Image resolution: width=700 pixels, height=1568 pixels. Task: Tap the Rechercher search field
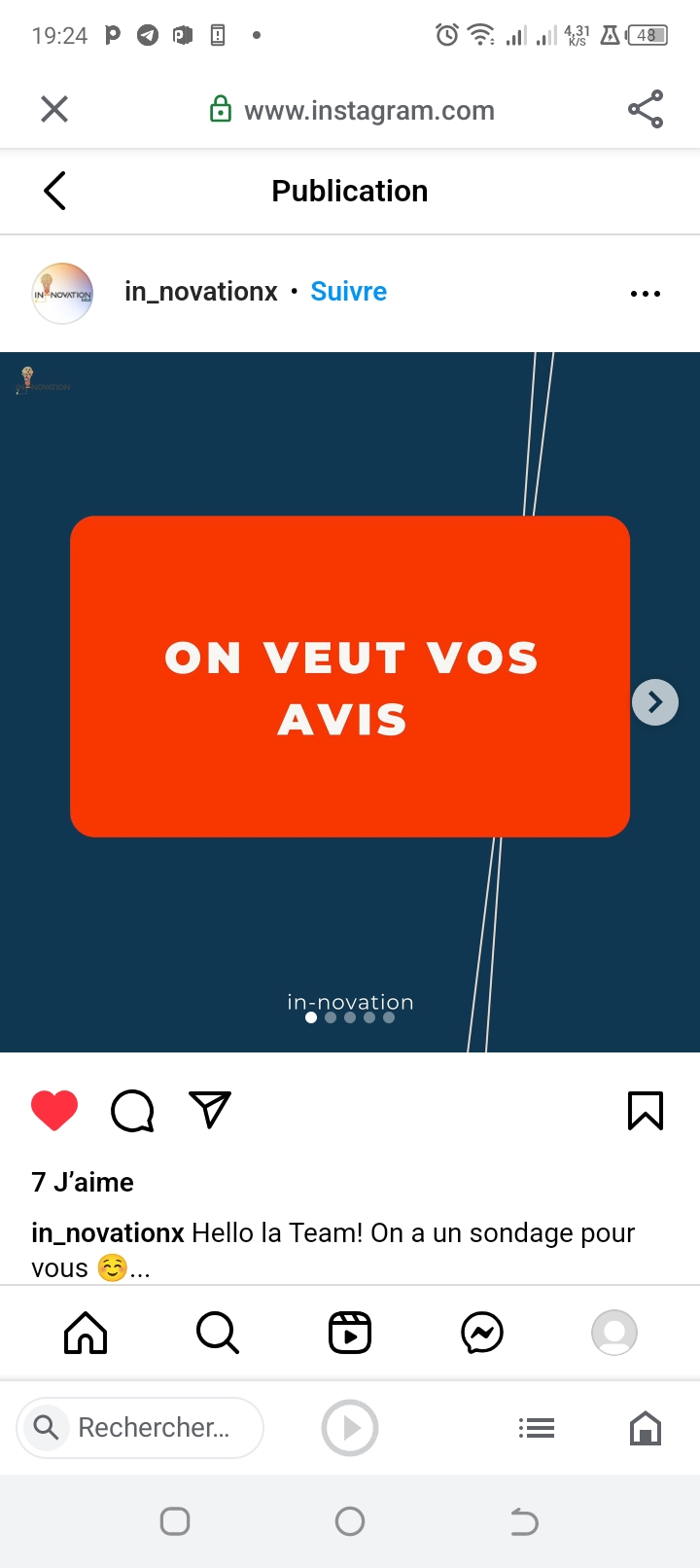[141, 1428]
